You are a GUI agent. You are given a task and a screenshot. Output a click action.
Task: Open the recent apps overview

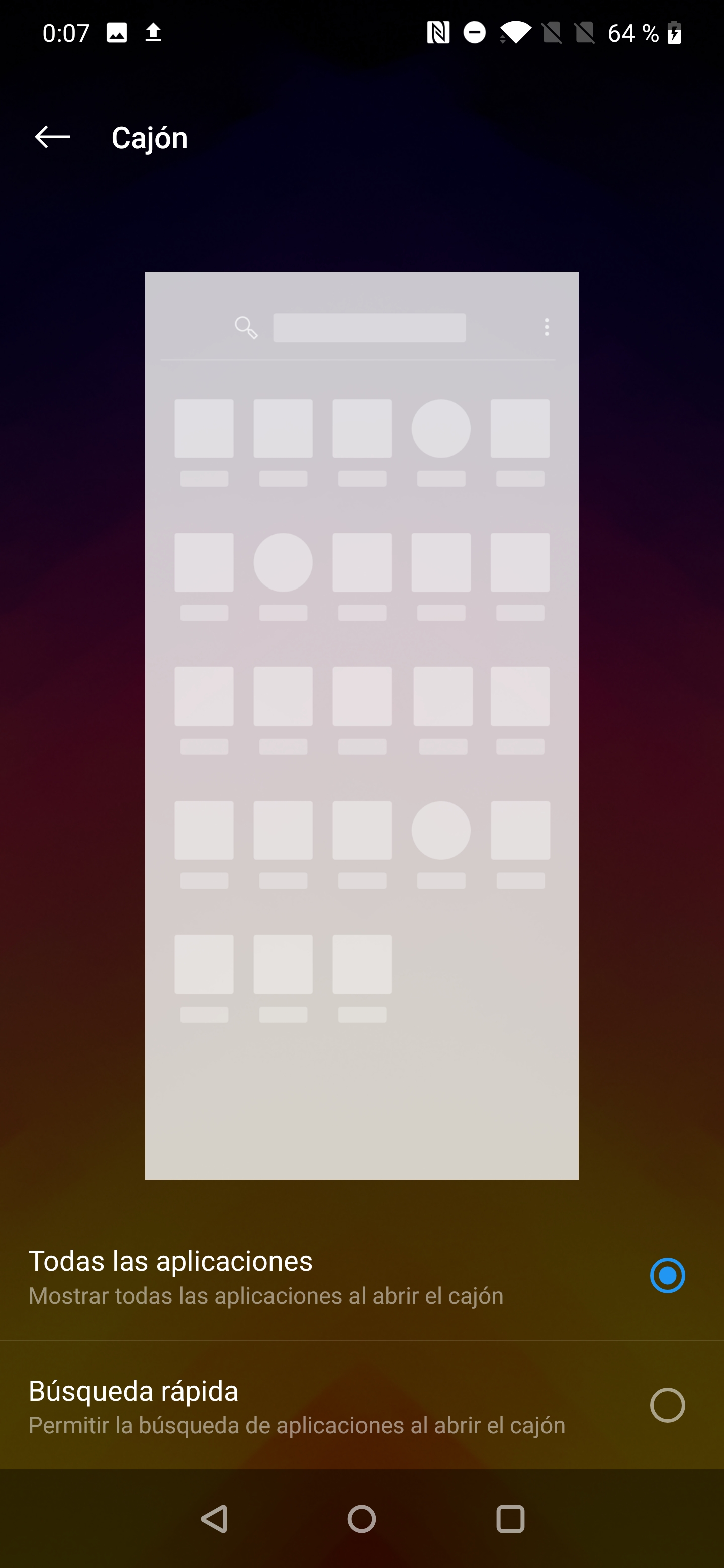pyautogui.click(x=510, y=1519)
